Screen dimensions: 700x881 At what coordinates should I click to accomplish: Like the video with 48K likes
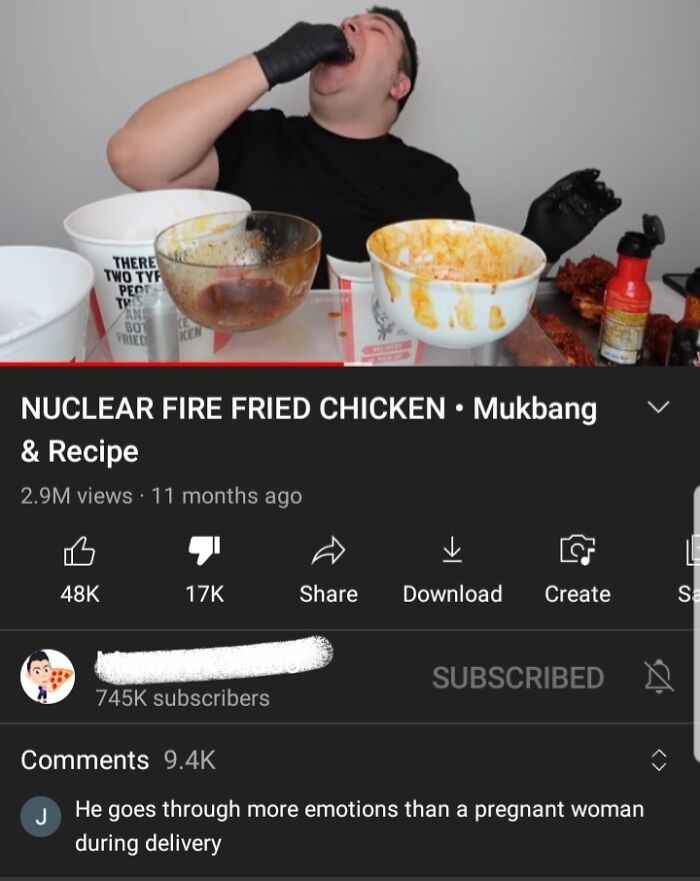pyautogui.click(x=80, y=552)
